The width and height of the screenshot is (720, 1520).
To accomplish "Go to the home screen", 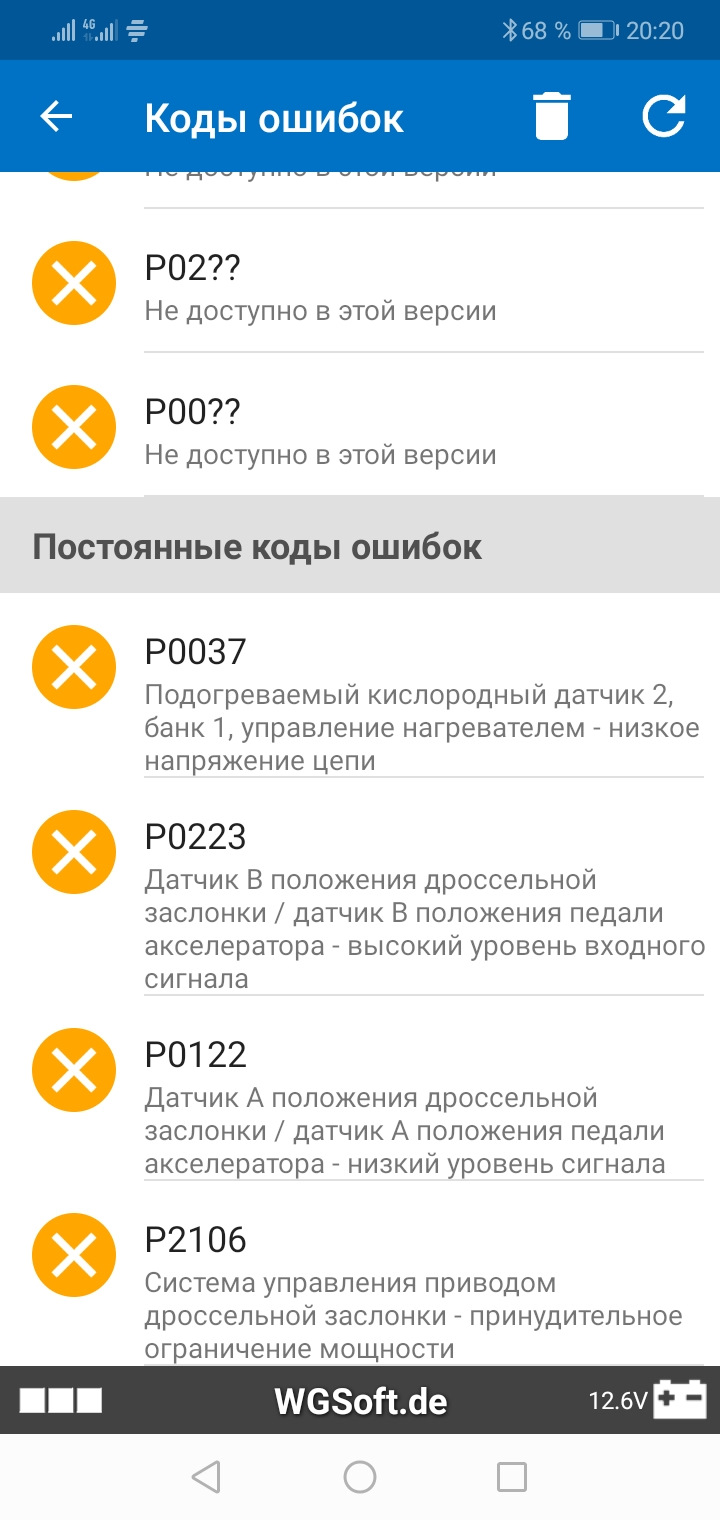I will pyautogui.click(x=359, y=1476).
